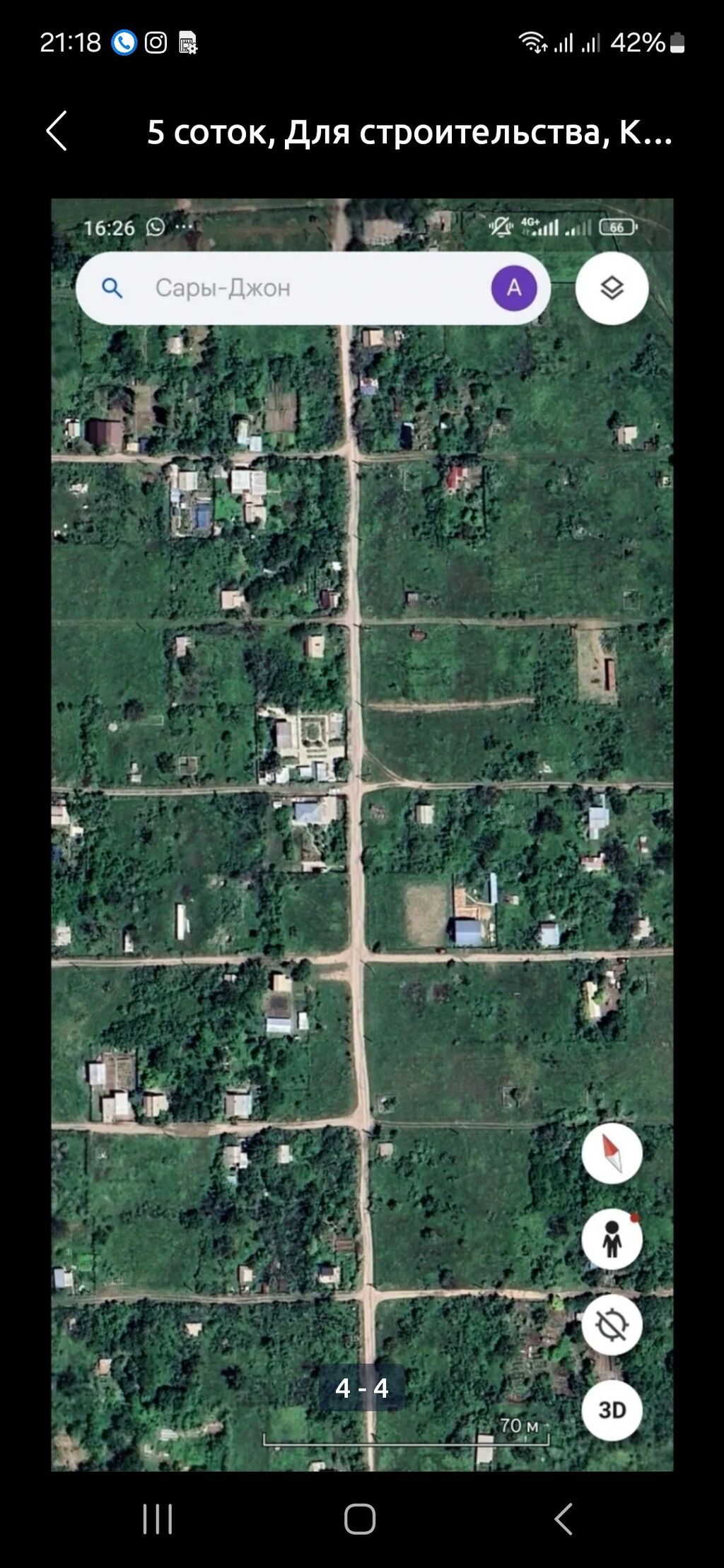Tap the WhatsApp indicator in map status bar
This screenshot has height=1568, width=724.
click(x=154, y=228)
